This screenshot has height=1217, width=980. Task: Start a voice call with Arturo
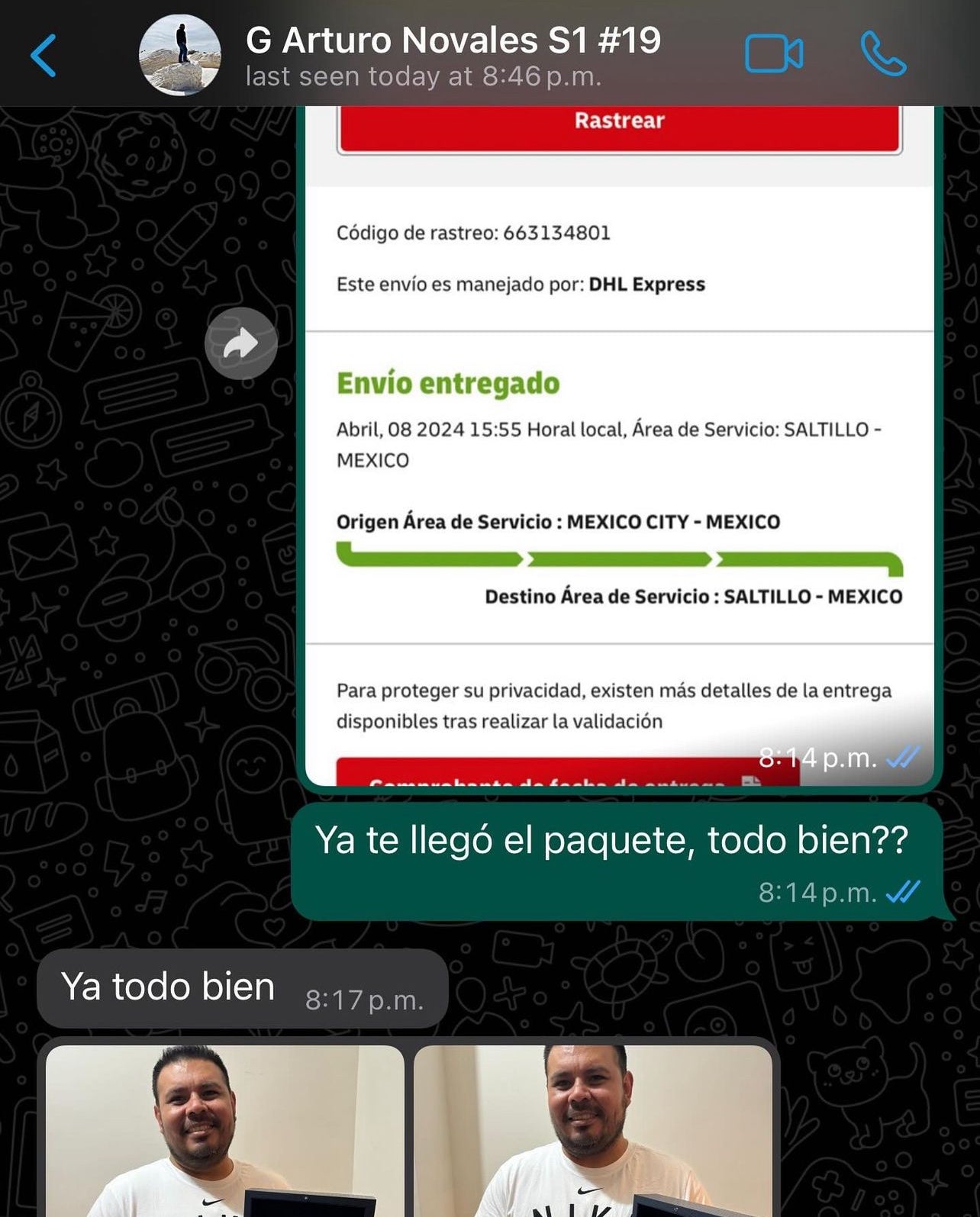coord(883,54)
